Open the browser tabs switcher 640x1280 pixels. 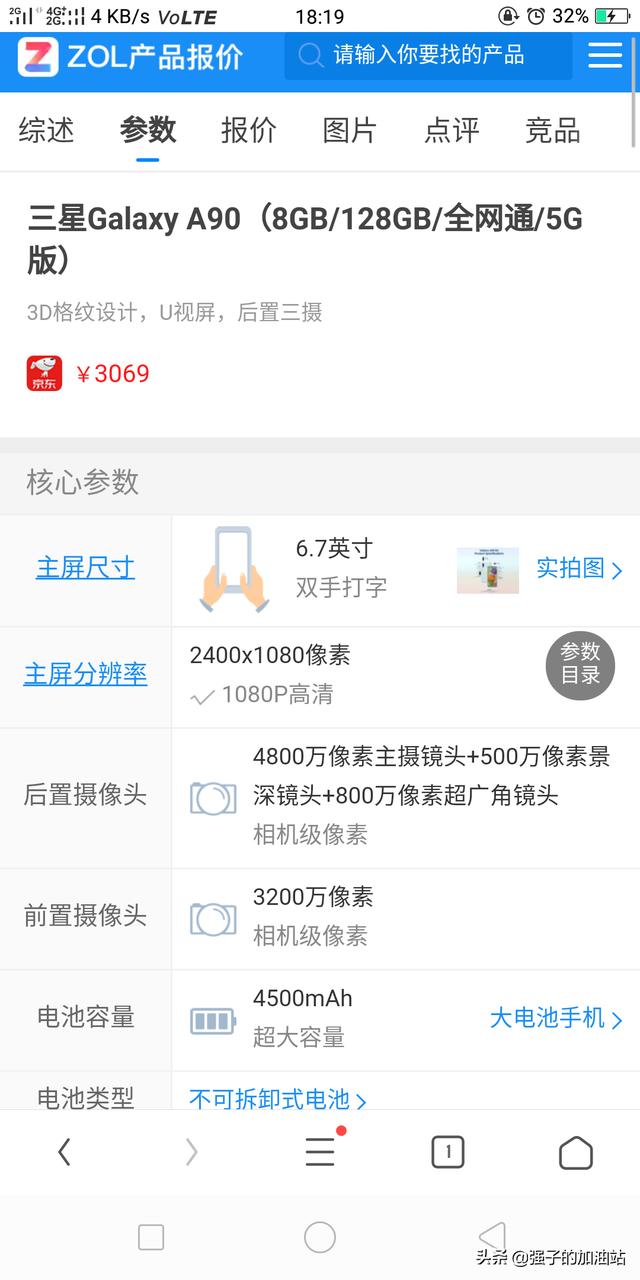[447, 1153]
